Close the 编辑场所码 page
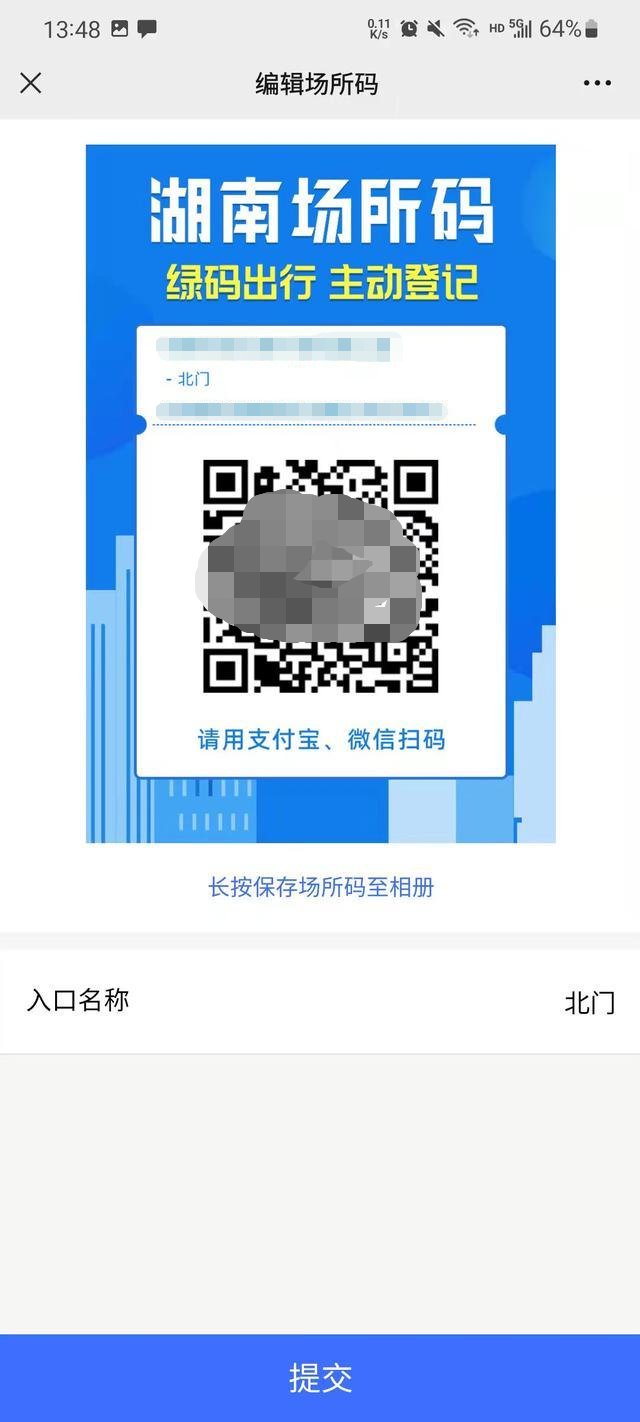 [x=31, y=83]
